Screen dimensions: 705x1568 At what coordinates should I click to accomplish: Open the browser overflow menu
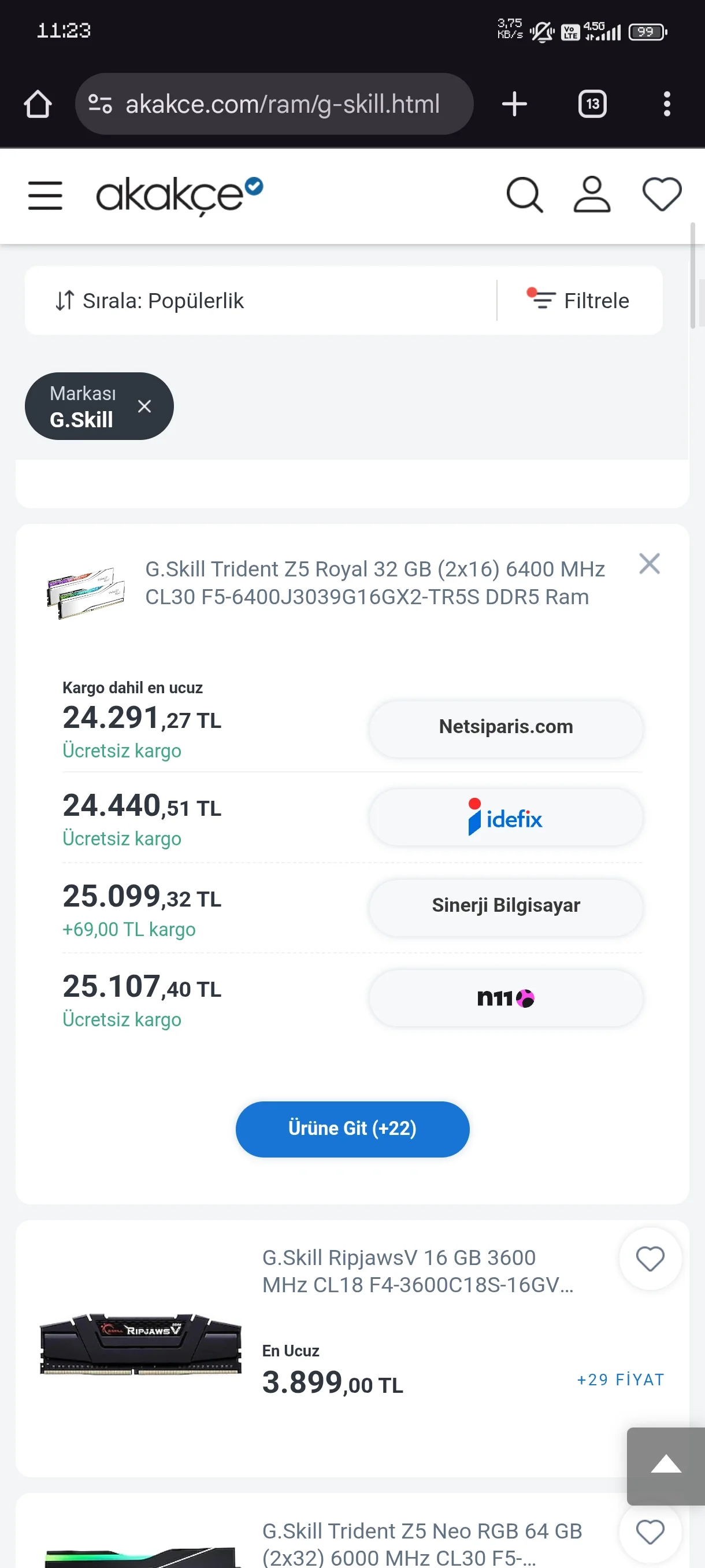tap(667, 104)
